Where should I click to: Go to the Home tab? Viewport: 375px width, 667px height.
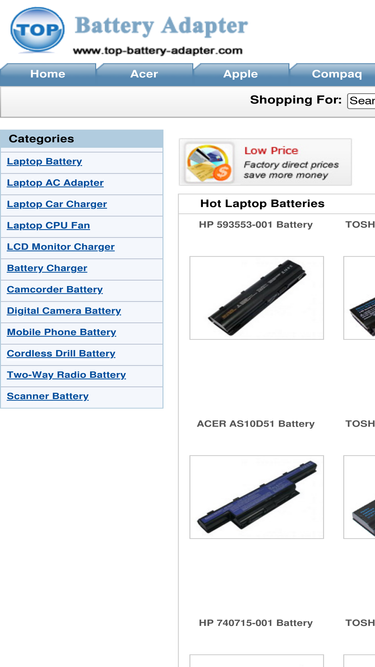click(x=48, y=74)
